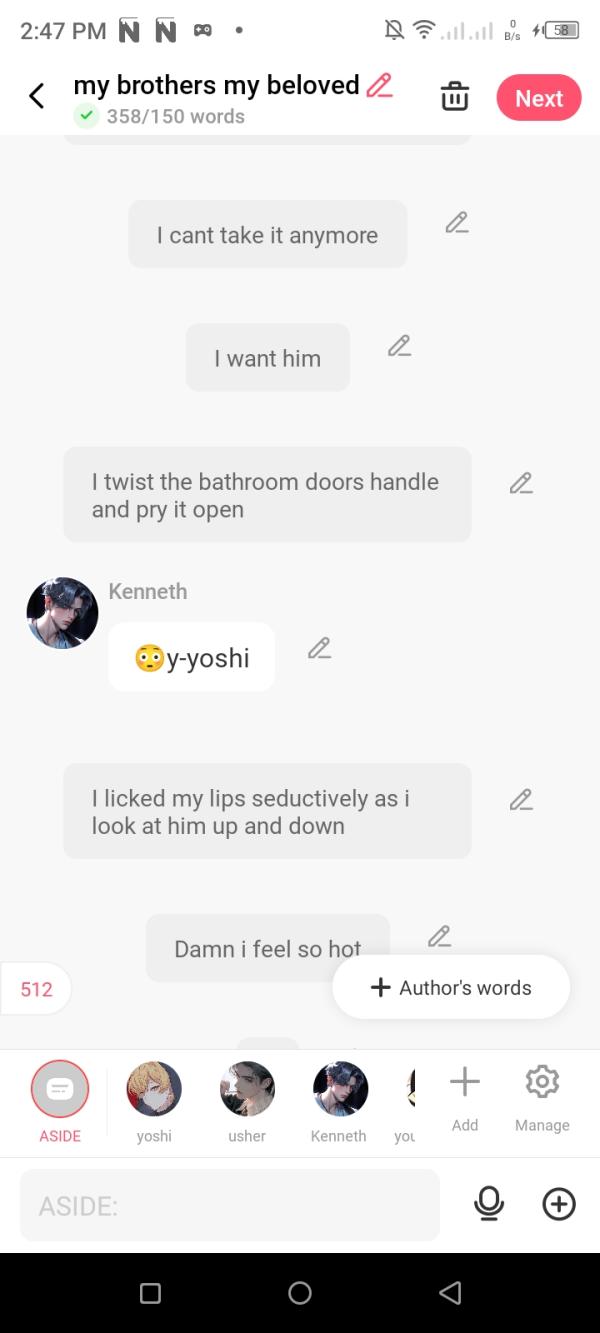
Task: Select character usher
Action: pos(247,1090)
